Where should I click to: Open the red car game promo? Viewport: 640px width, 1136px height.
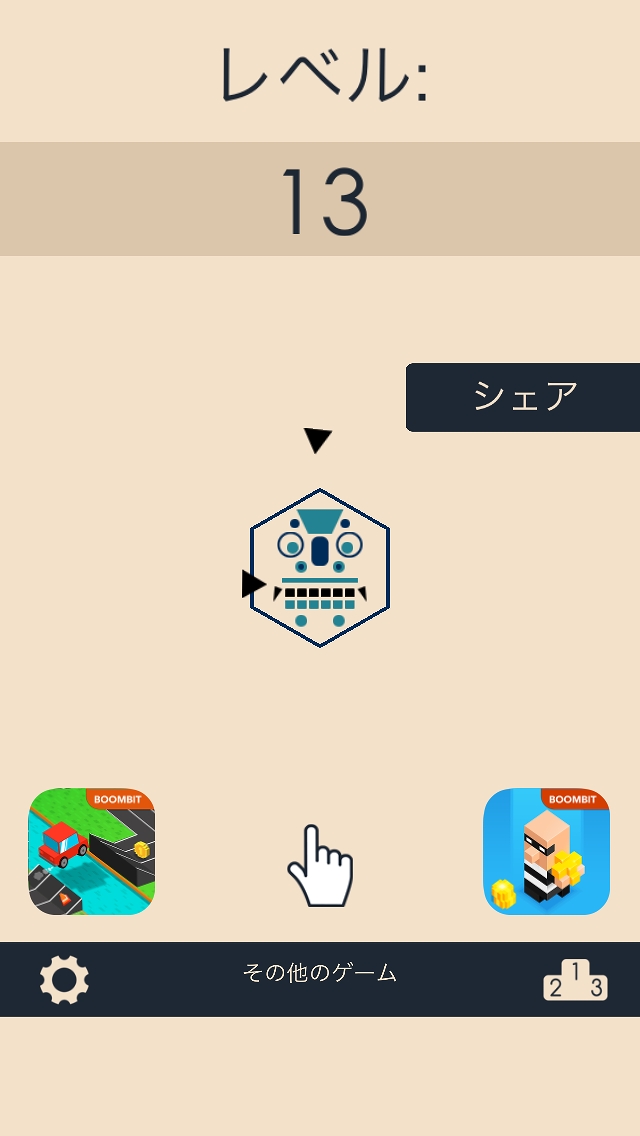(92, 851)
